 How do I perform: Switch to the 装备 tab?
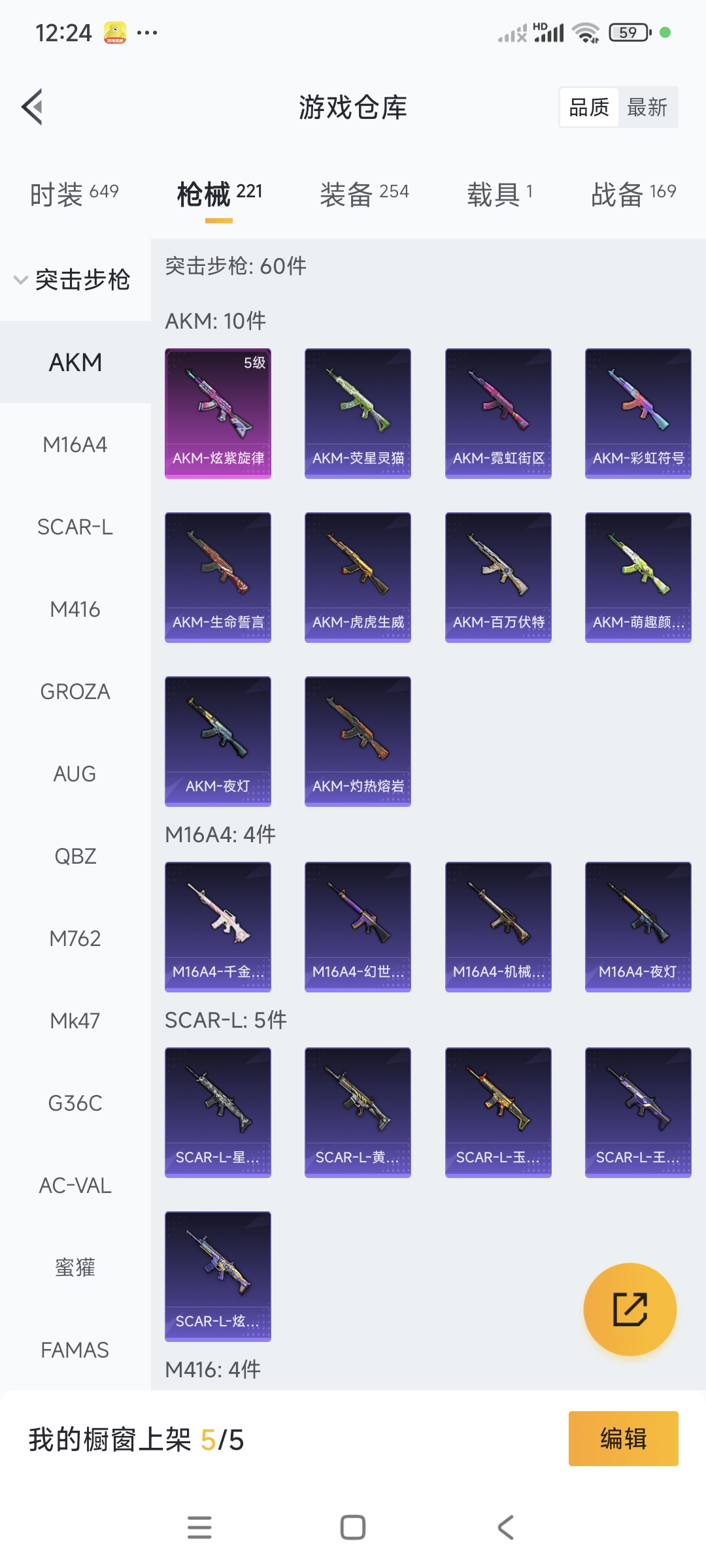[x=363, y=194]
